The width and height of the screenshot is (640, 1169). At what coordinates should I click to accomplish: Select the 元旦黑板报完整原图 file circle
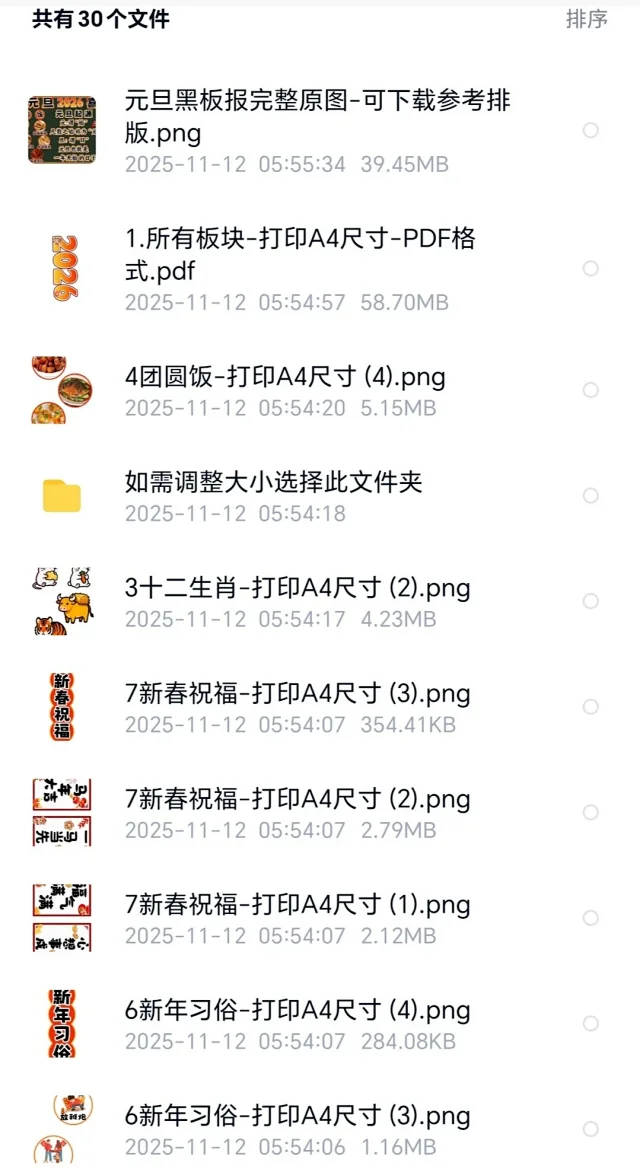[591, 130]
